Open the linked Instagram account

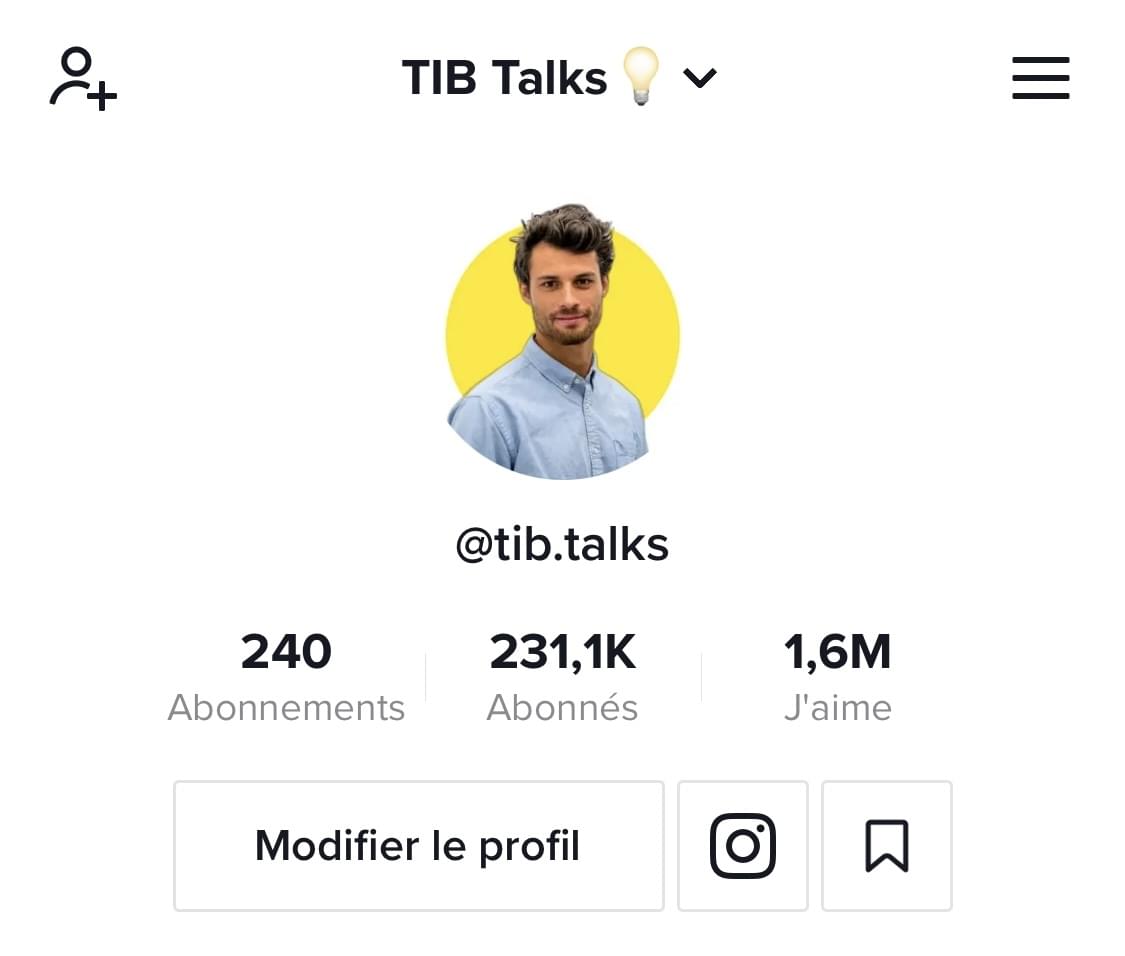point(742,846)
